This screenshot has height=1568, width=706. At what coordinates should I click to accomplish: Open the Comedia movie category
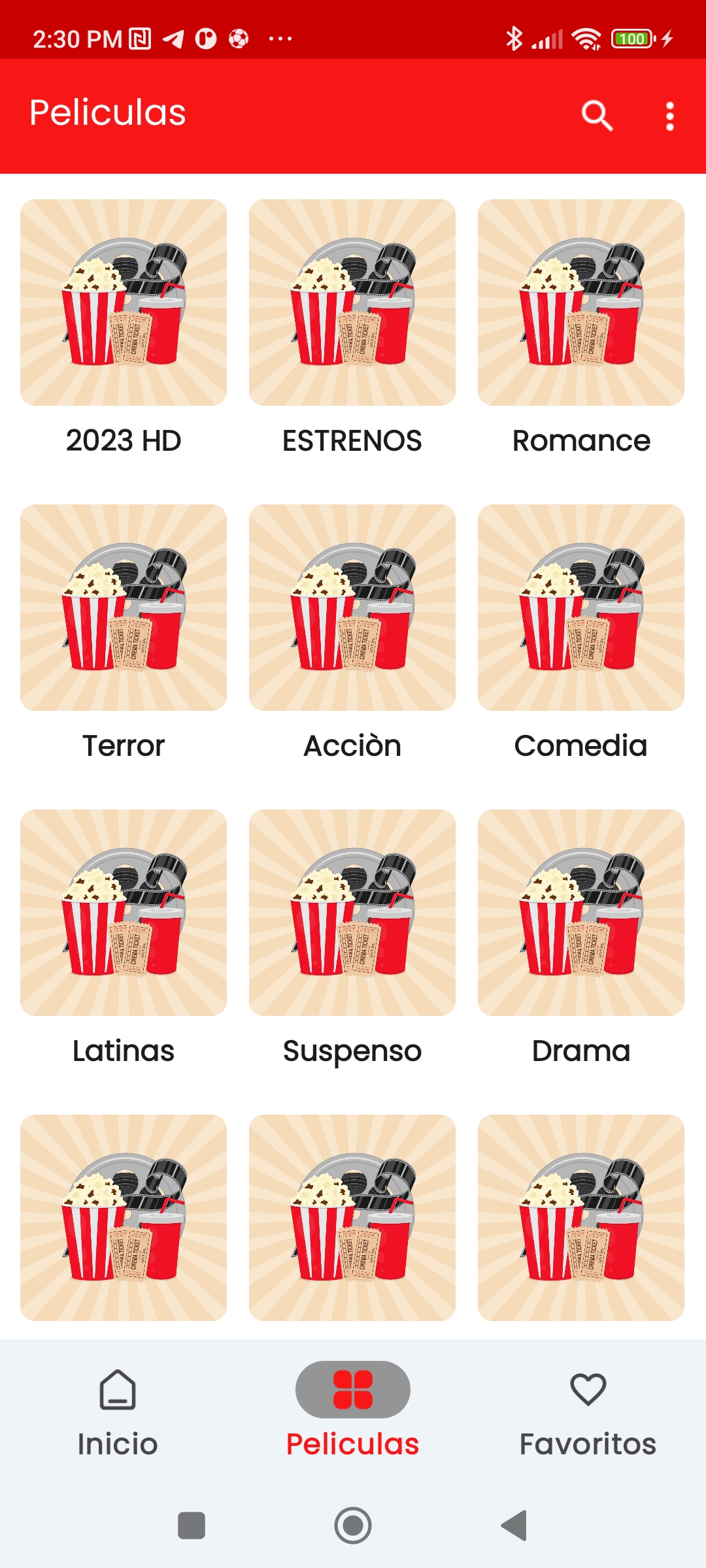coord(581,608)
